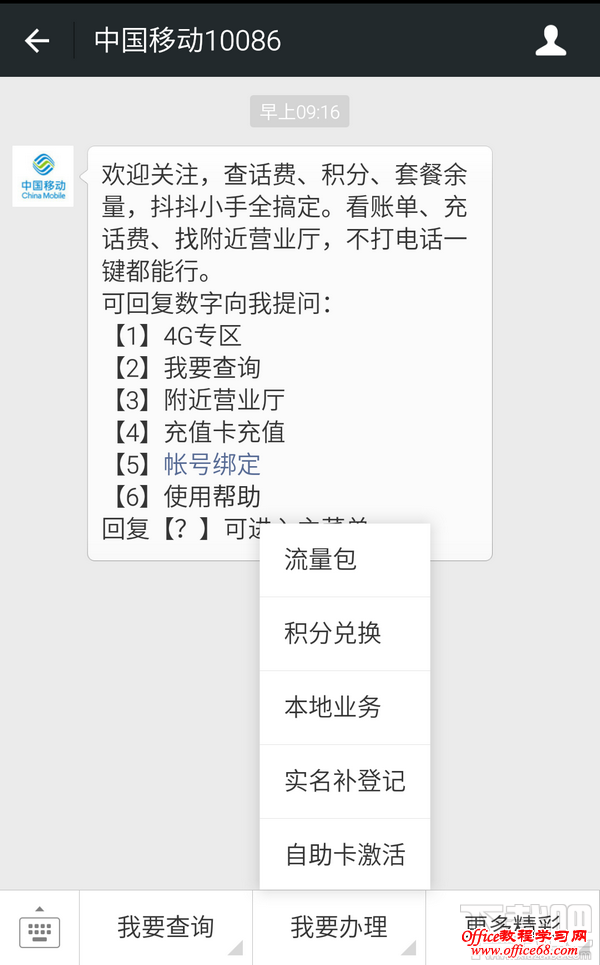The height and width of the screenshot is (965, 600).
Task: Open the China Mobile avatar
Action: click(43, 176)
